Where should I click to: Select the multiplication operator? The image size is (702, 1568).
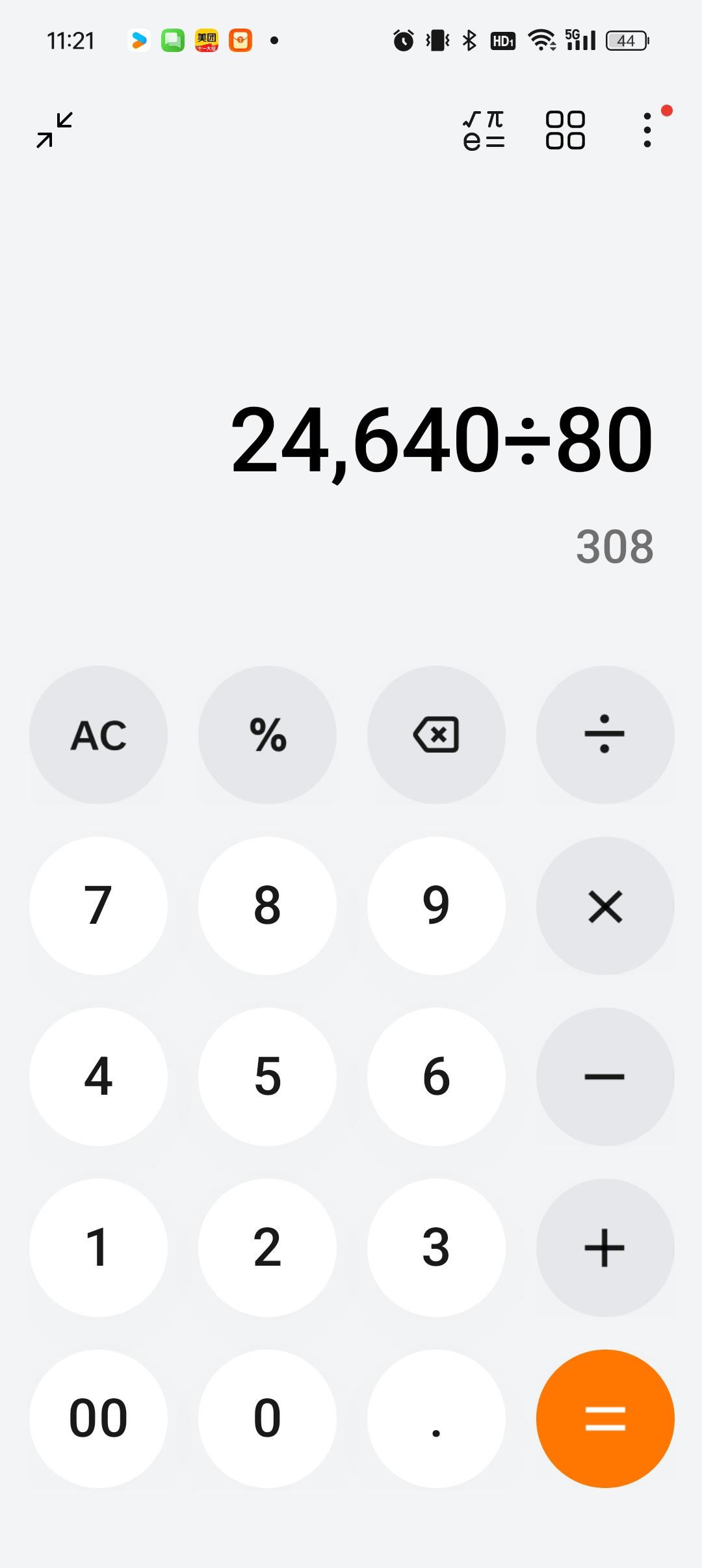tap(604, 906)
